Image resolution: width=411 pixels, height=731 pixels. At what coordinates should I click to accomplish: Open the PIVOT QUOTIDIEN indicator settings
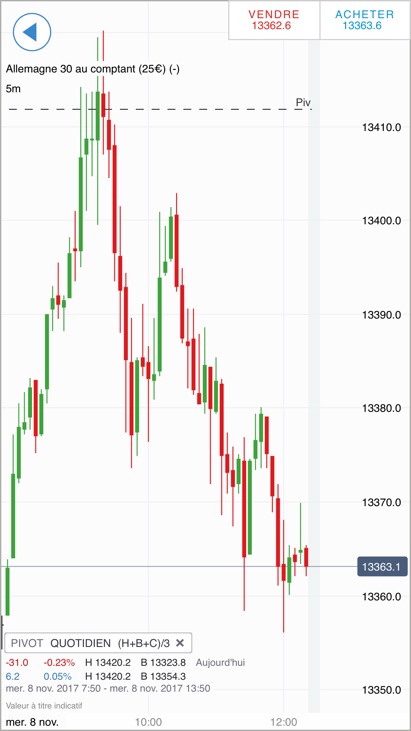point(89,643)
